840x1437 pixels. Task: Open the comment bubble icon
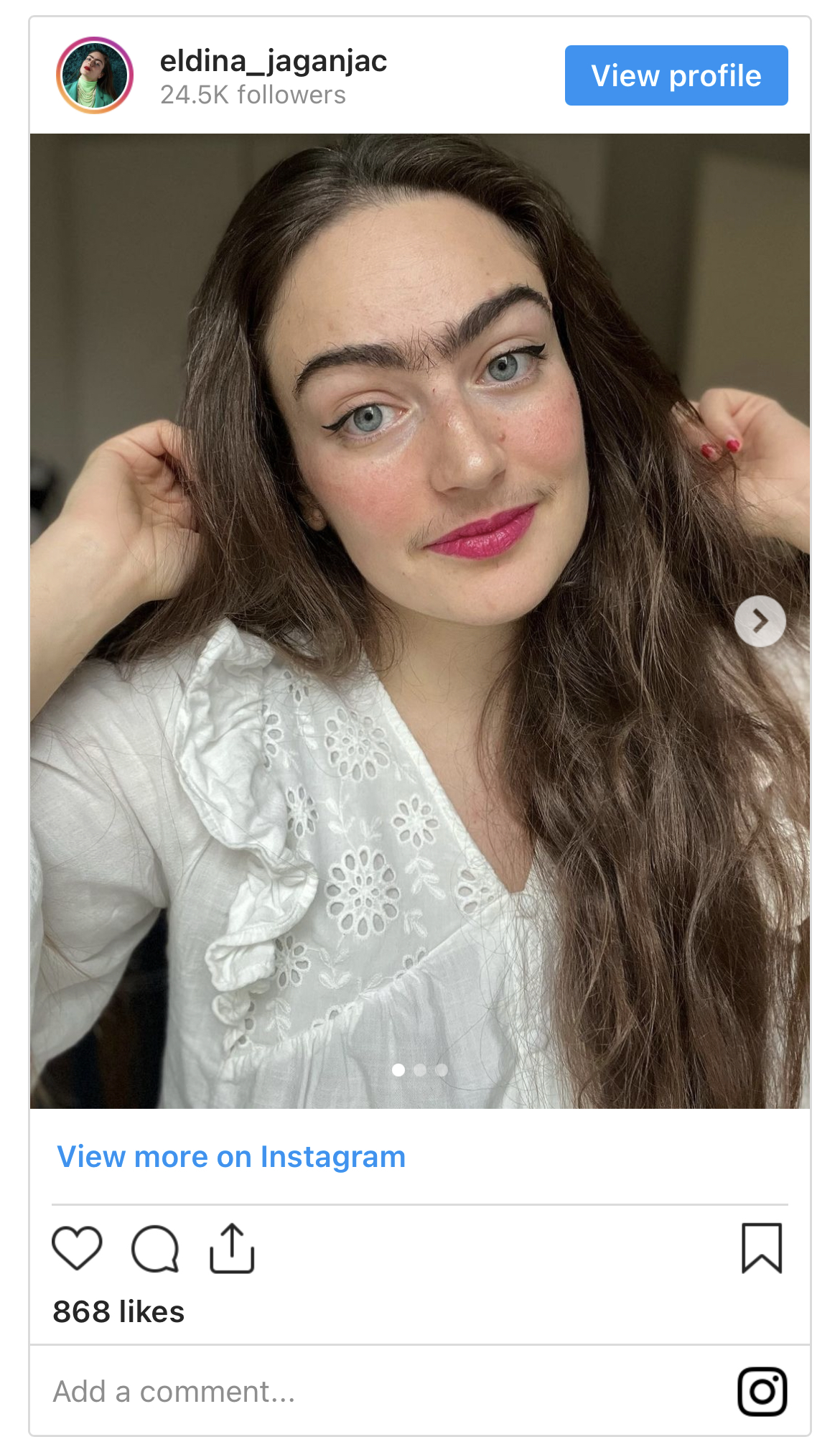tap(155, 1248)
